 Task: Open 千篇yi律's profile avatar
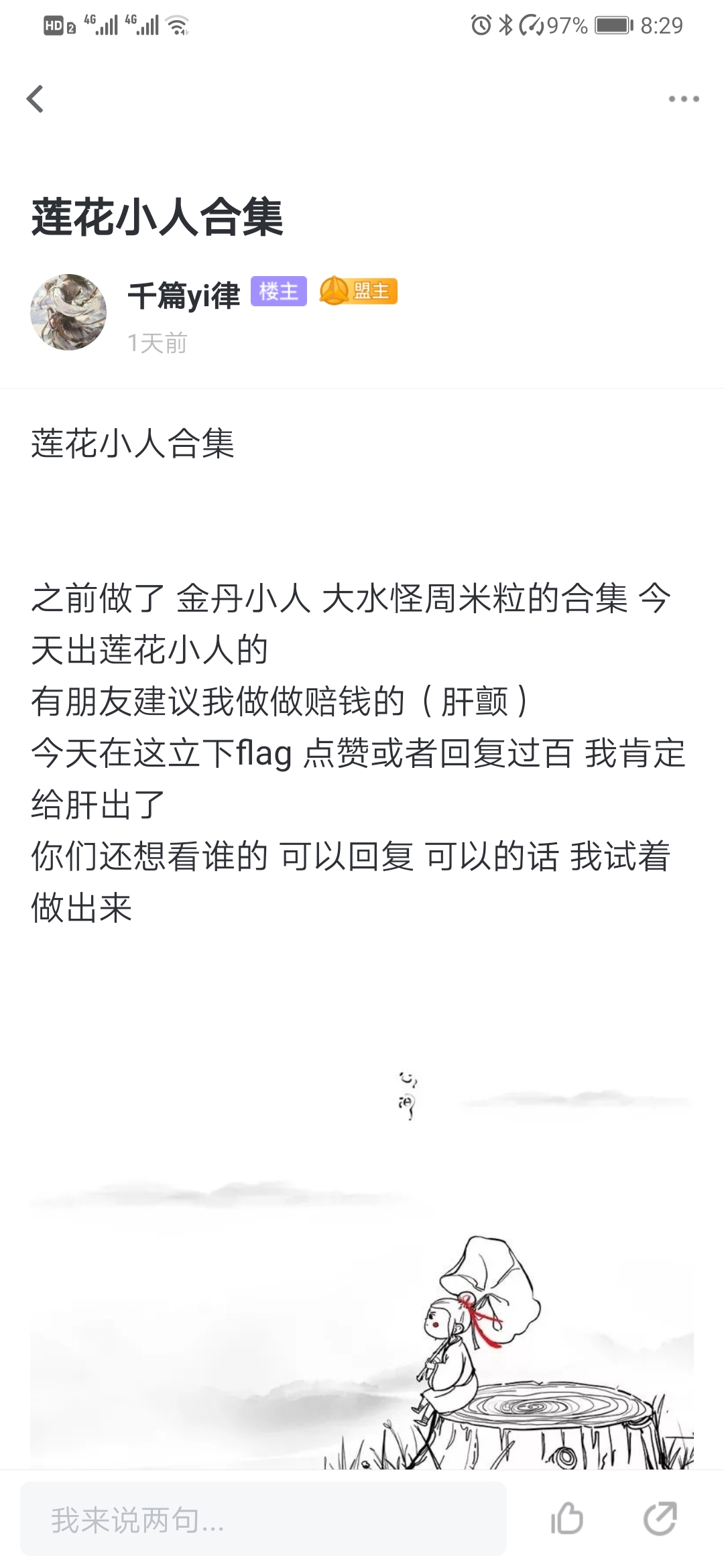[68, 312]
